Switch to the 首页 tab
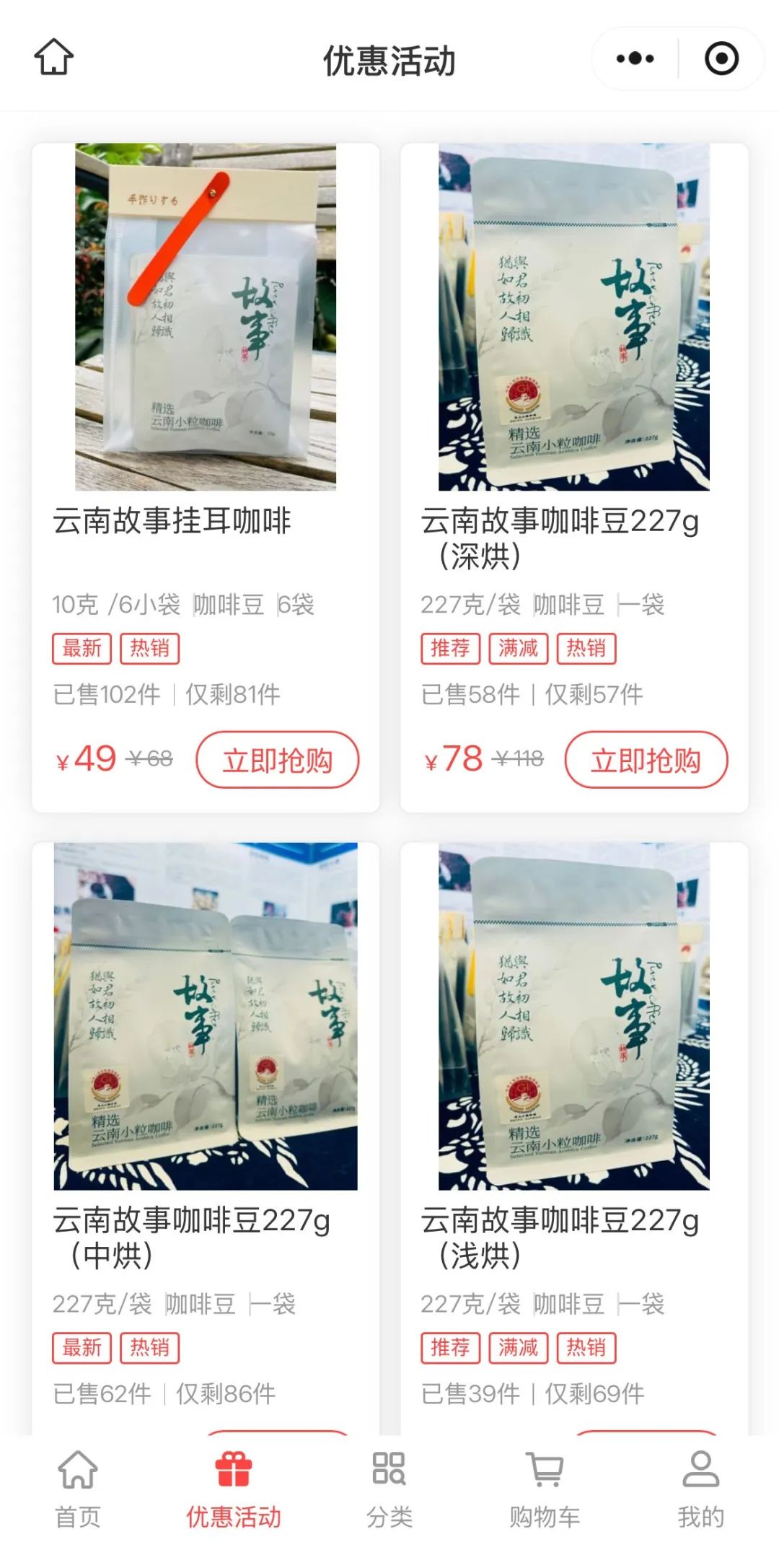779x1568 pixels. [78, 1489]
